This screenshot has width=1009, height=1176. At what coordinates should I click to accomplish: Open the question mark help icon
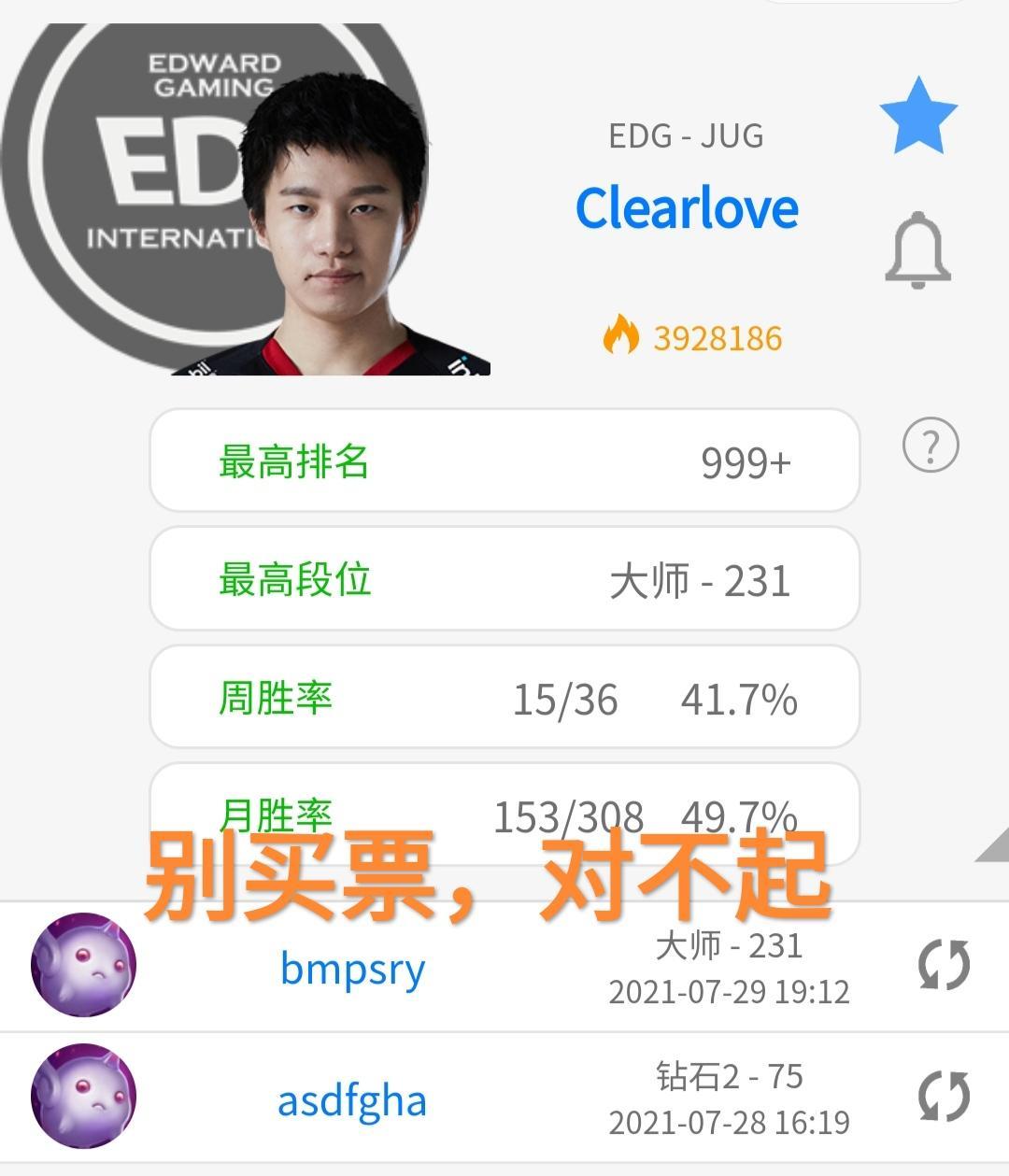[931, 446]
